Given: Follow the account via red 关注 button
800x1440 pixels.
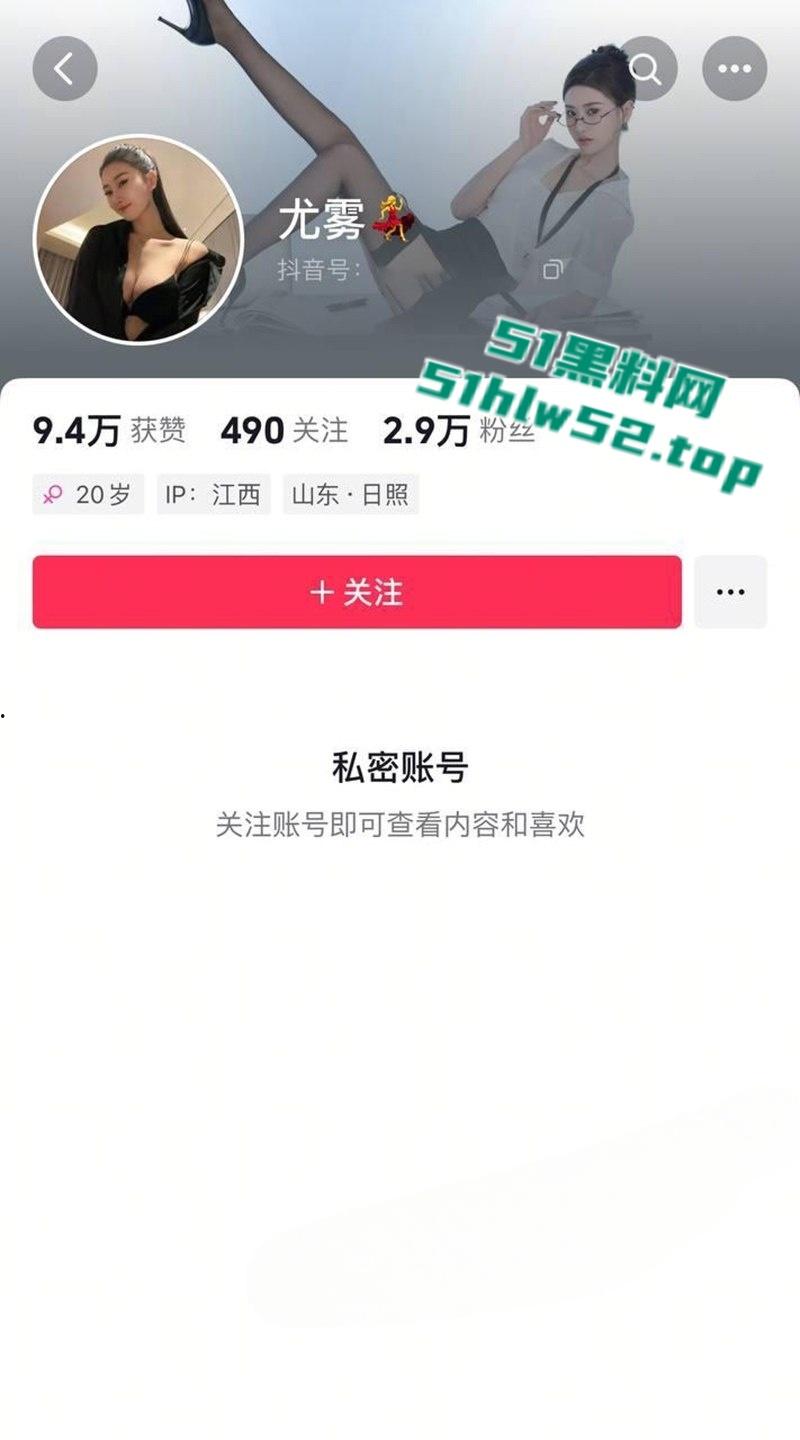Looking at the screenshot, I should pos(357,592).
